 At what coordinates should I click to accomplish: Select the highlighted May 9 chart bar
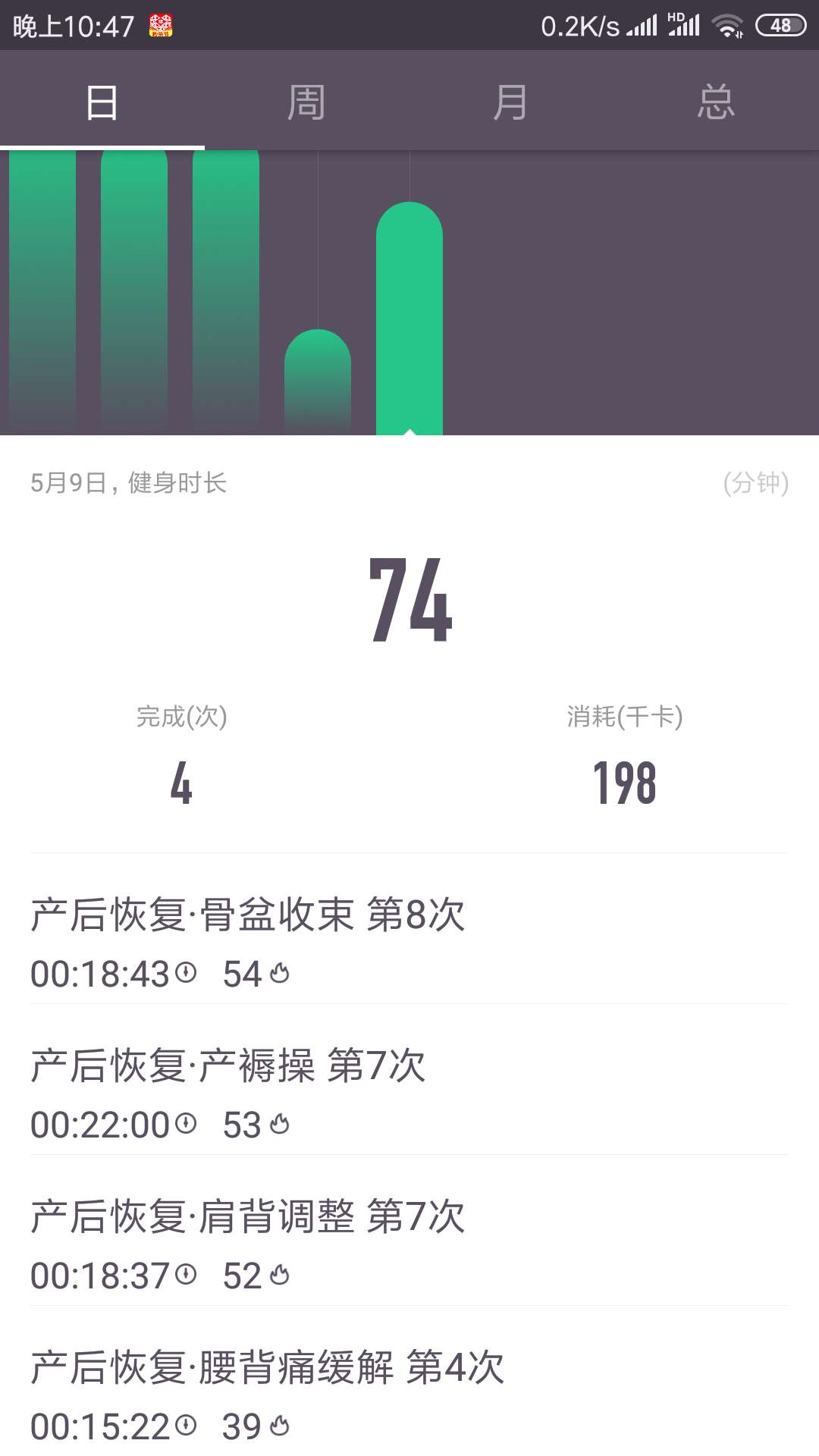coord(409,318)
